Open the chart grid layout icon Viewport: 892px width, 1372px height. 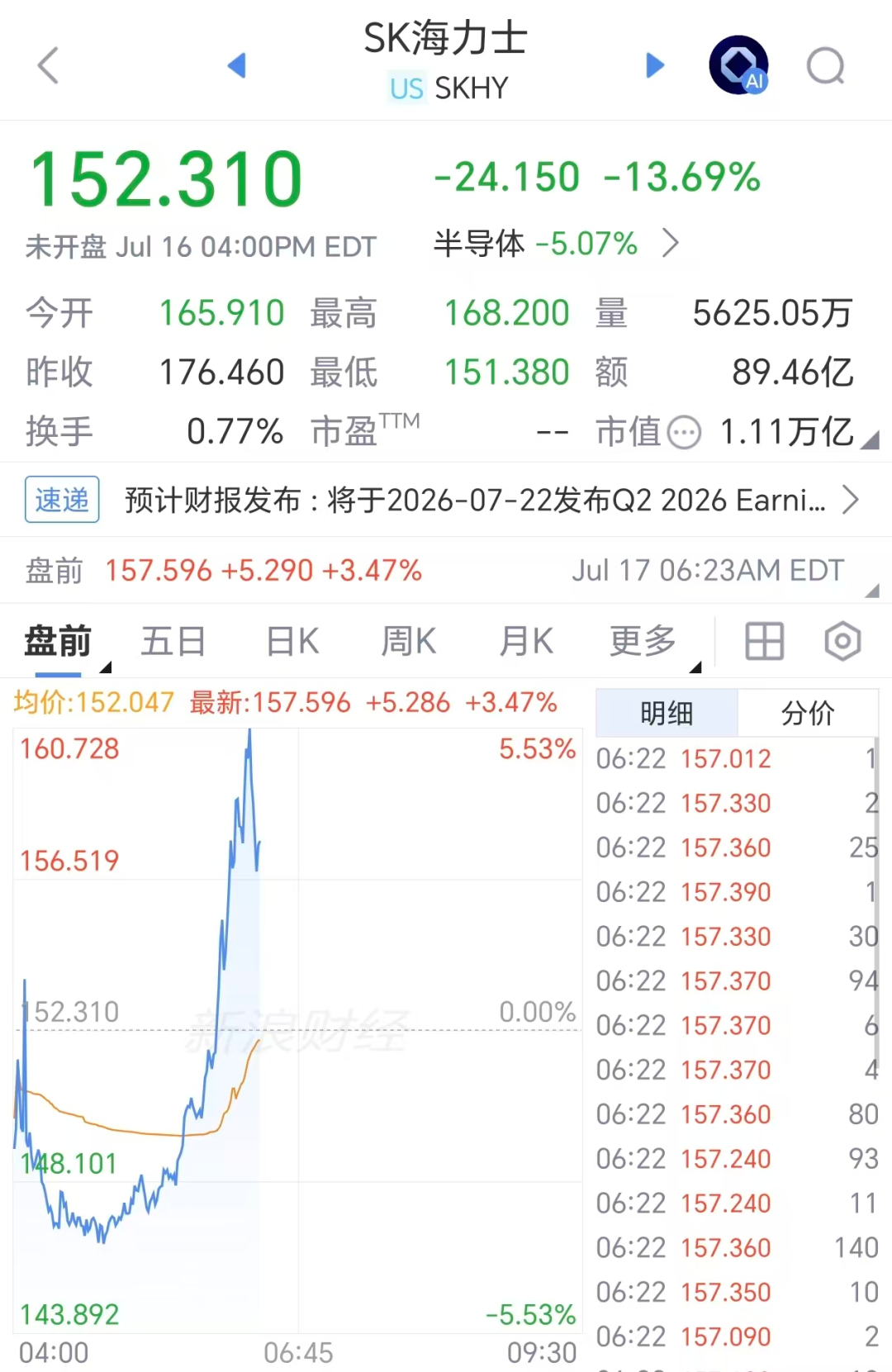pos(764,642)
